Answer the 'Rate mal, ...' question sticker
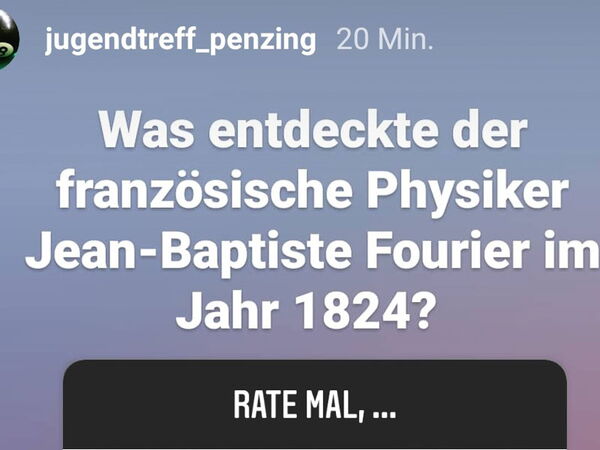The width and height of the screenshot is (600, 450). tap(314, 405)
